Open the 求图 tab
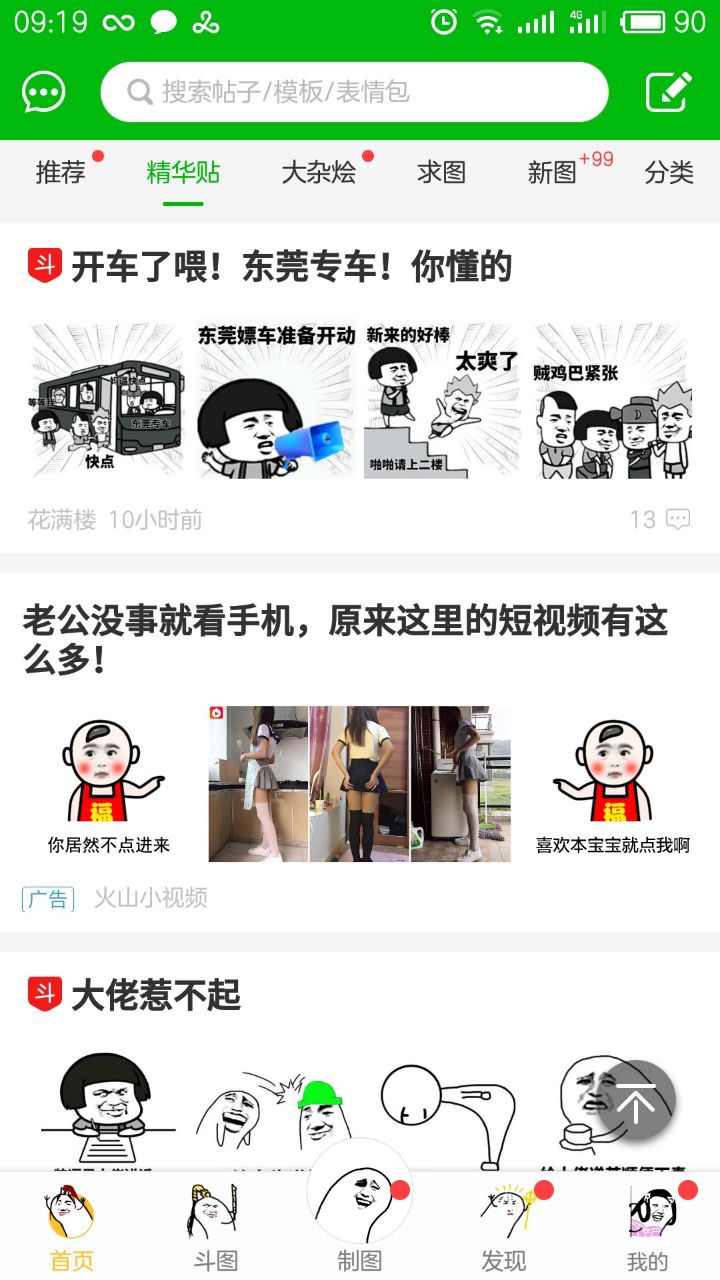This screenshot has height=1280, width=720. (441, 172)
